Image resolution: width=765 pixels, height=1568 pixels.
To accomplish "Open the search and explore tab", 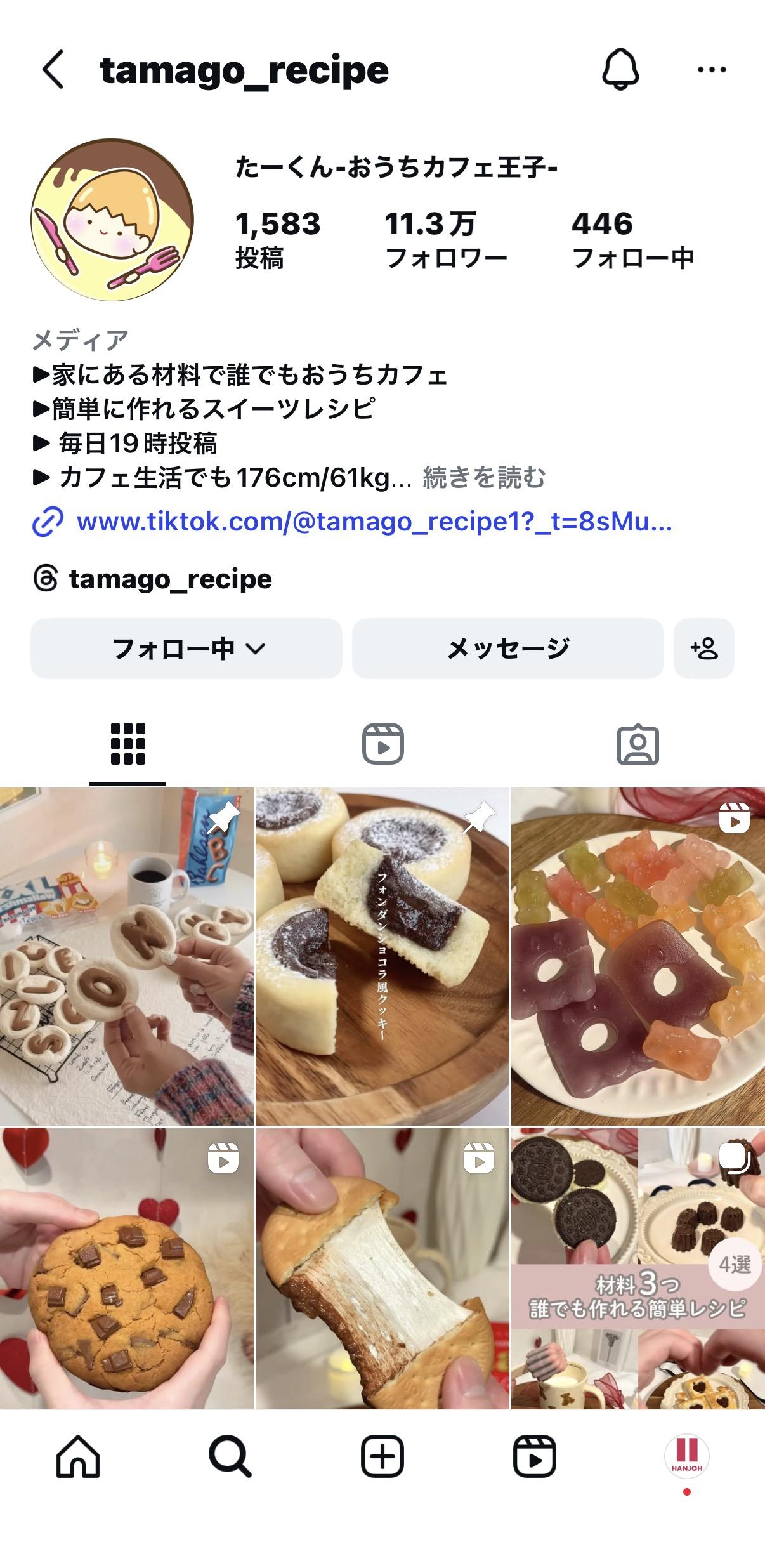I will [x=230, y=1456].
